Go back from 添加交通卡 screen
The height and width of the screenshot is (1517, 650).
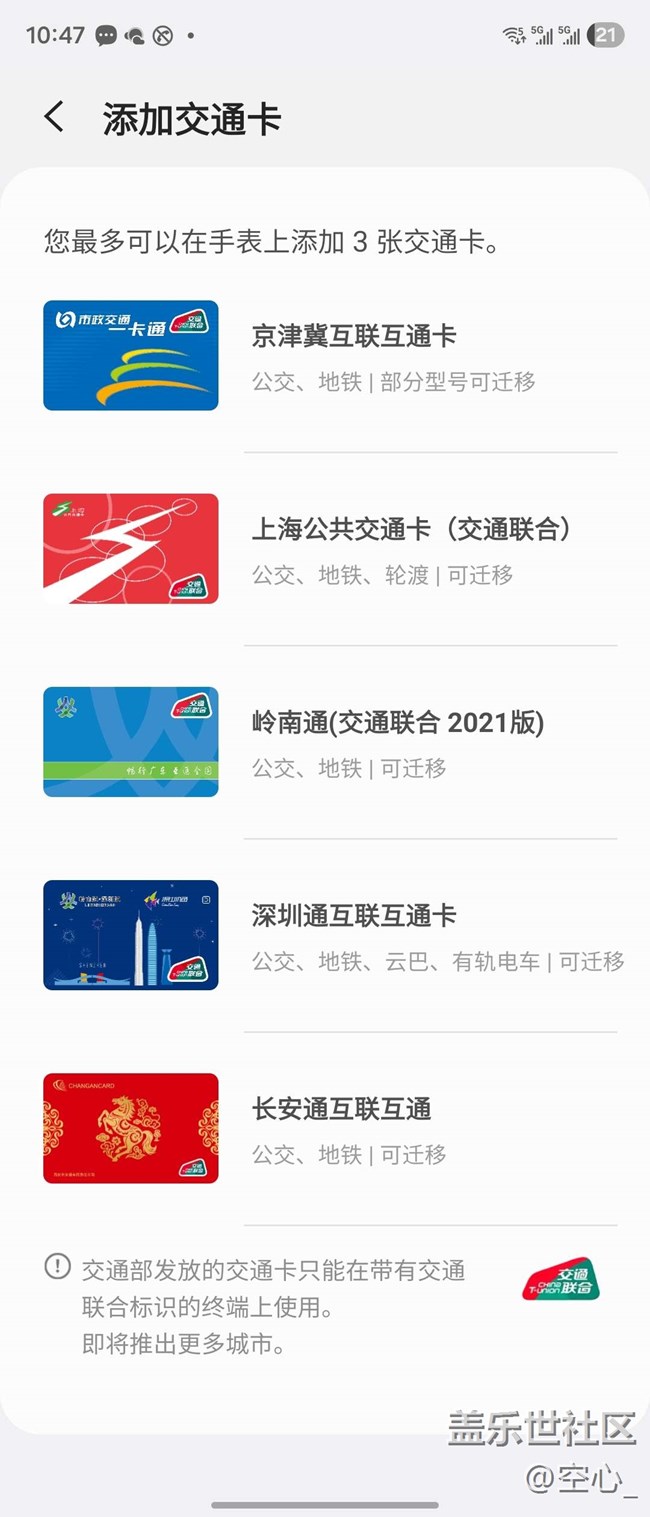pos(54,118)
